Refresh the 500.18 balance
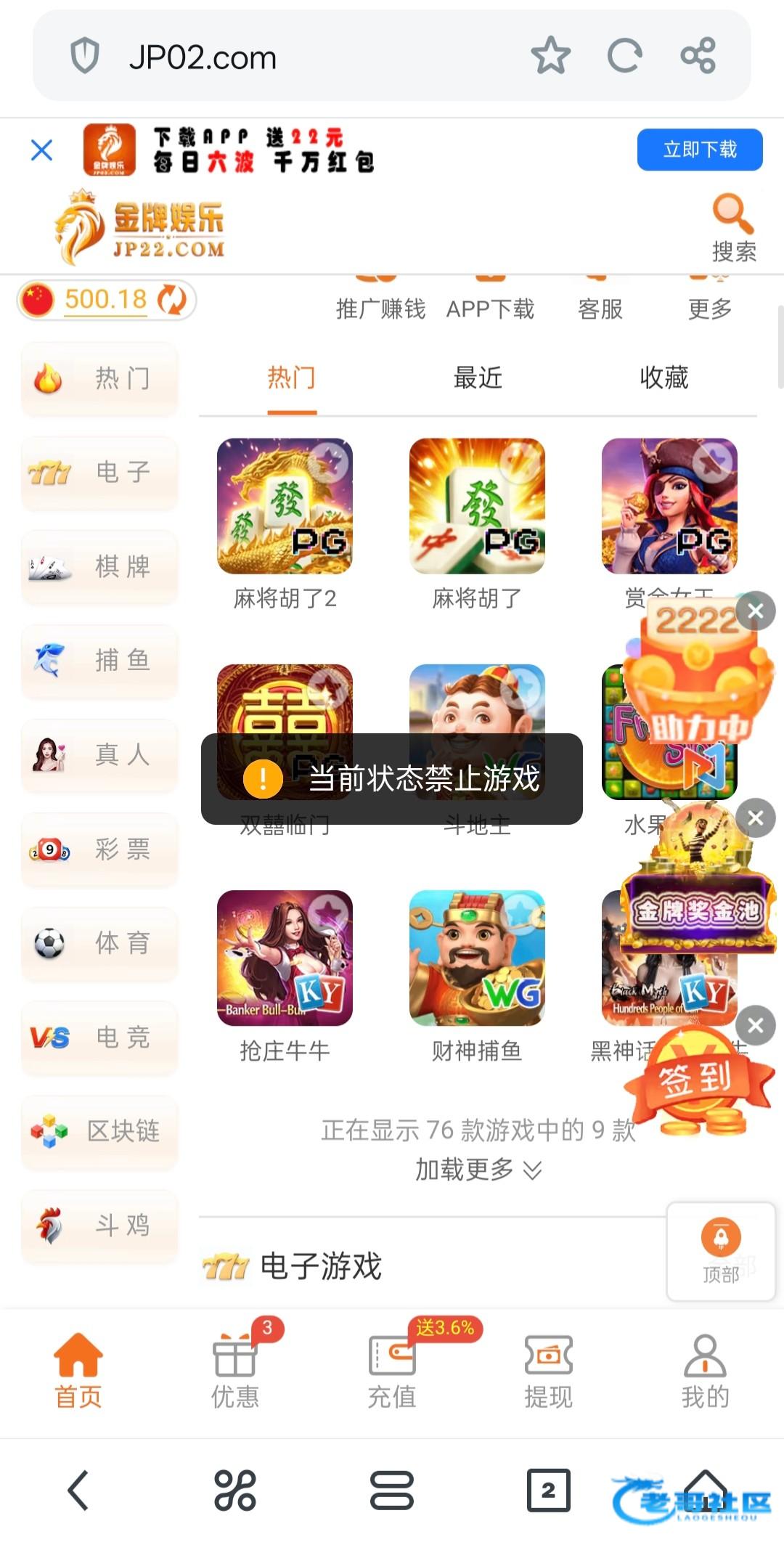This screenshot has height=1545, width=784. (172, 299)
